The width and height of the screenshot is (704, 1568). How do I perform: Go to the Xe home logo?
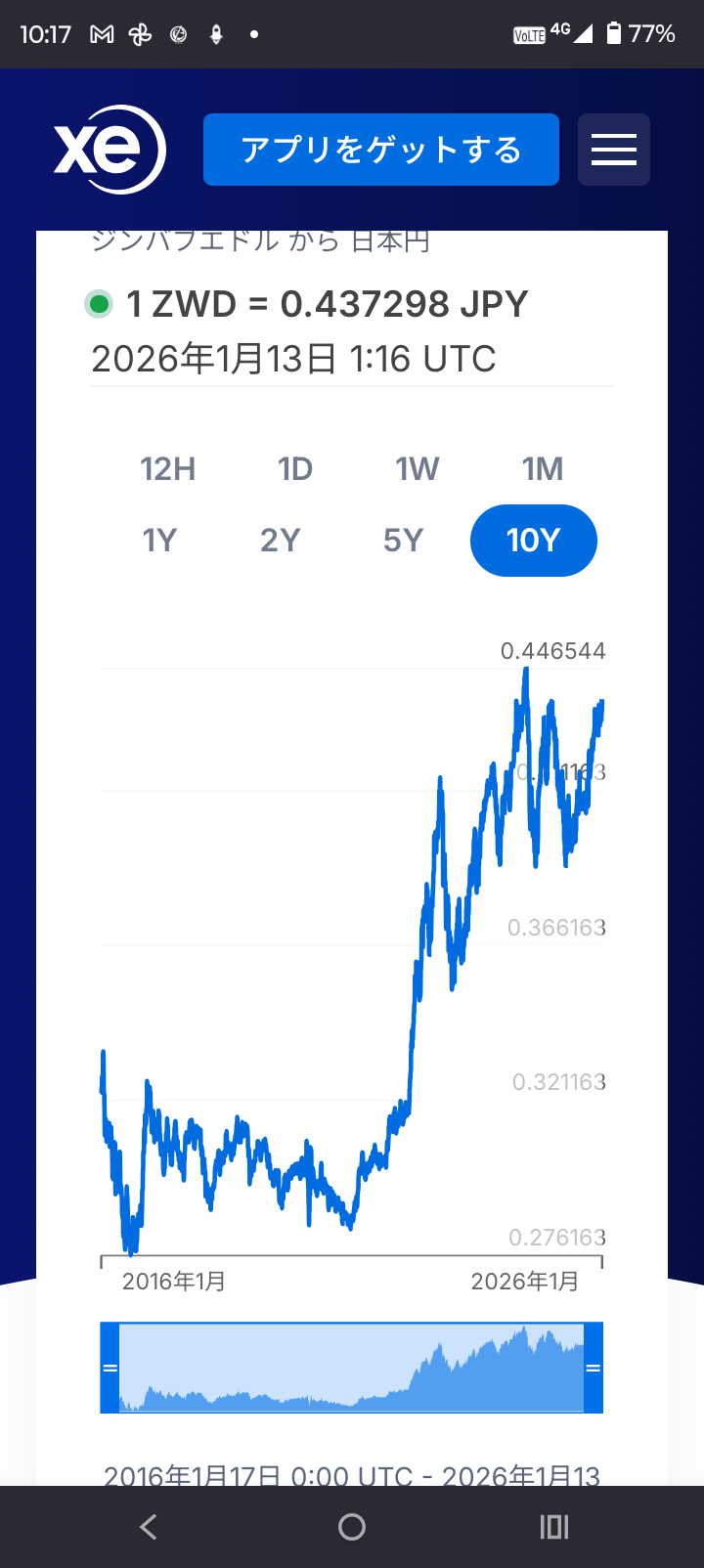click(x=110, y=150)
